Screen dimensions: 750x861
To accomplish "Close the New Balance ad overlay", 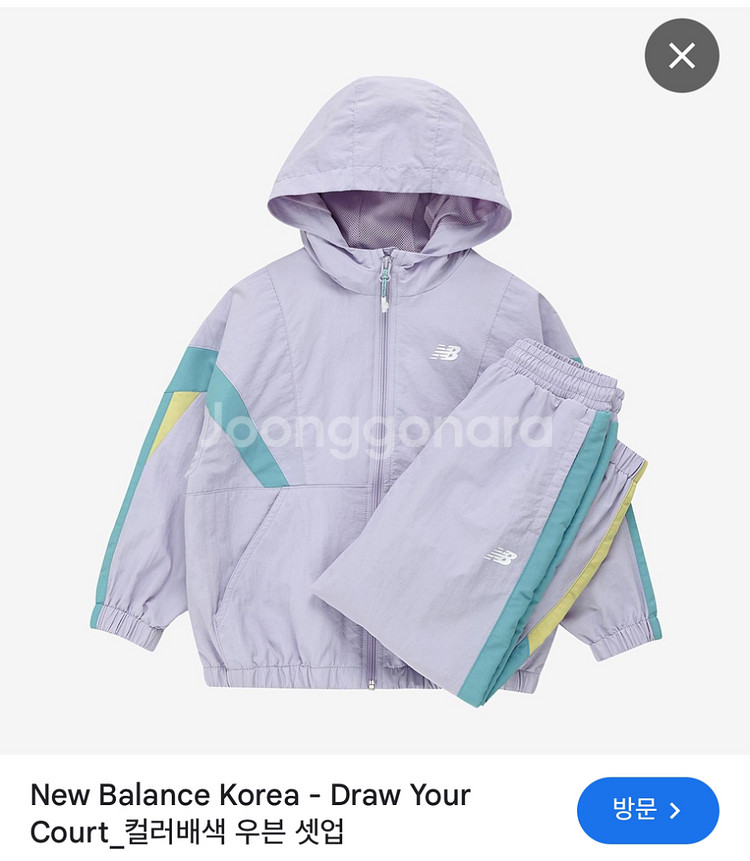I will click(682, 56).
